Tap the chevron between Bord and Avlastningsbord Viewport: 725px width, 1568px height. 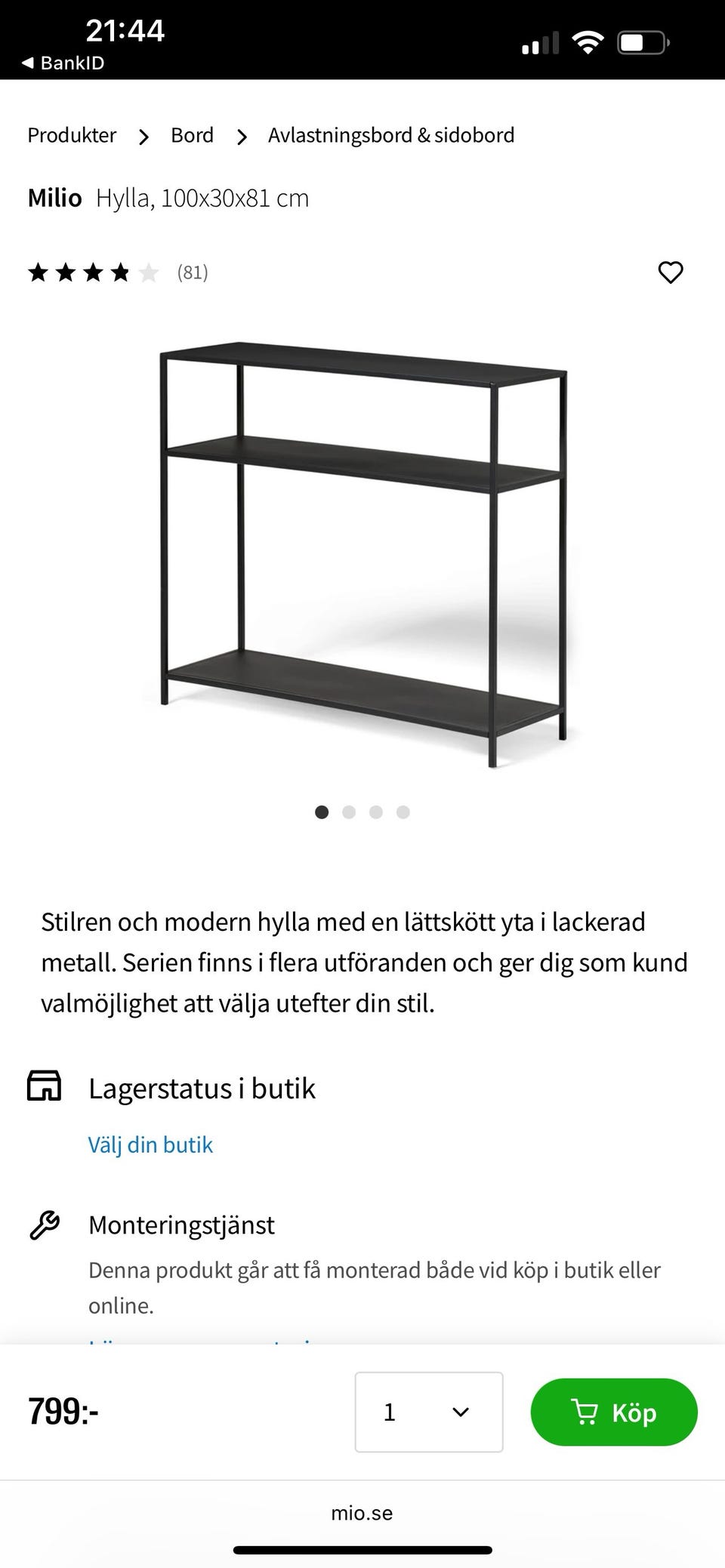point(241,137)
